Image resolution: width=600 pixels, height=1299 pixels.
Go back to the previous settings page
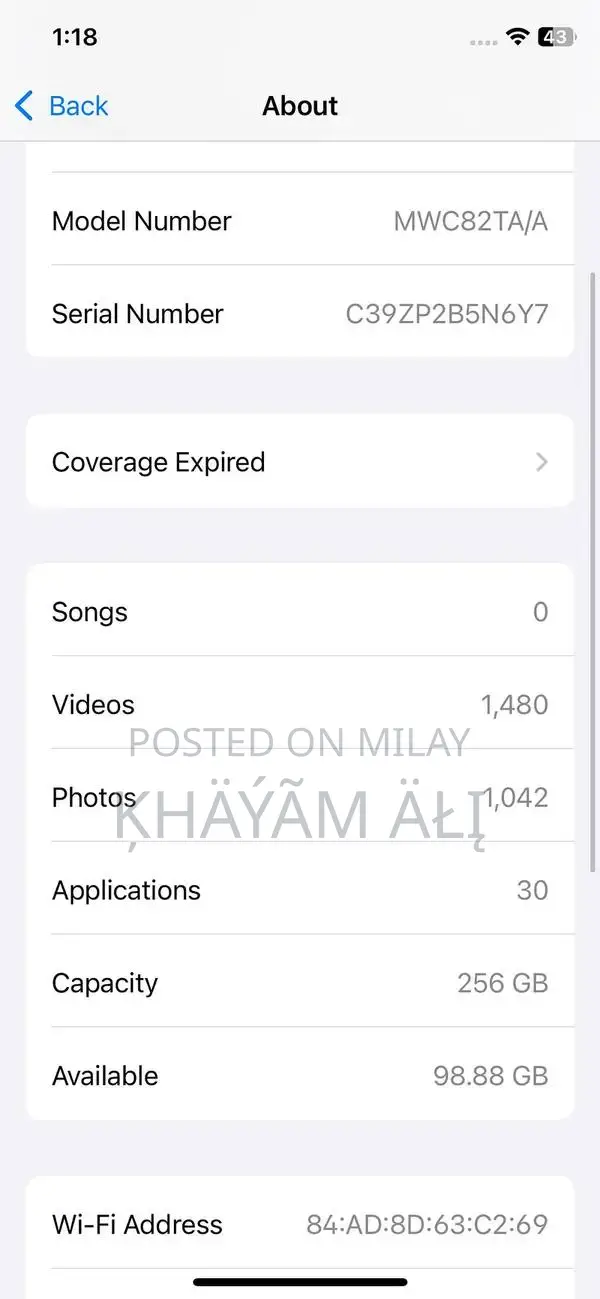point(61,106)
